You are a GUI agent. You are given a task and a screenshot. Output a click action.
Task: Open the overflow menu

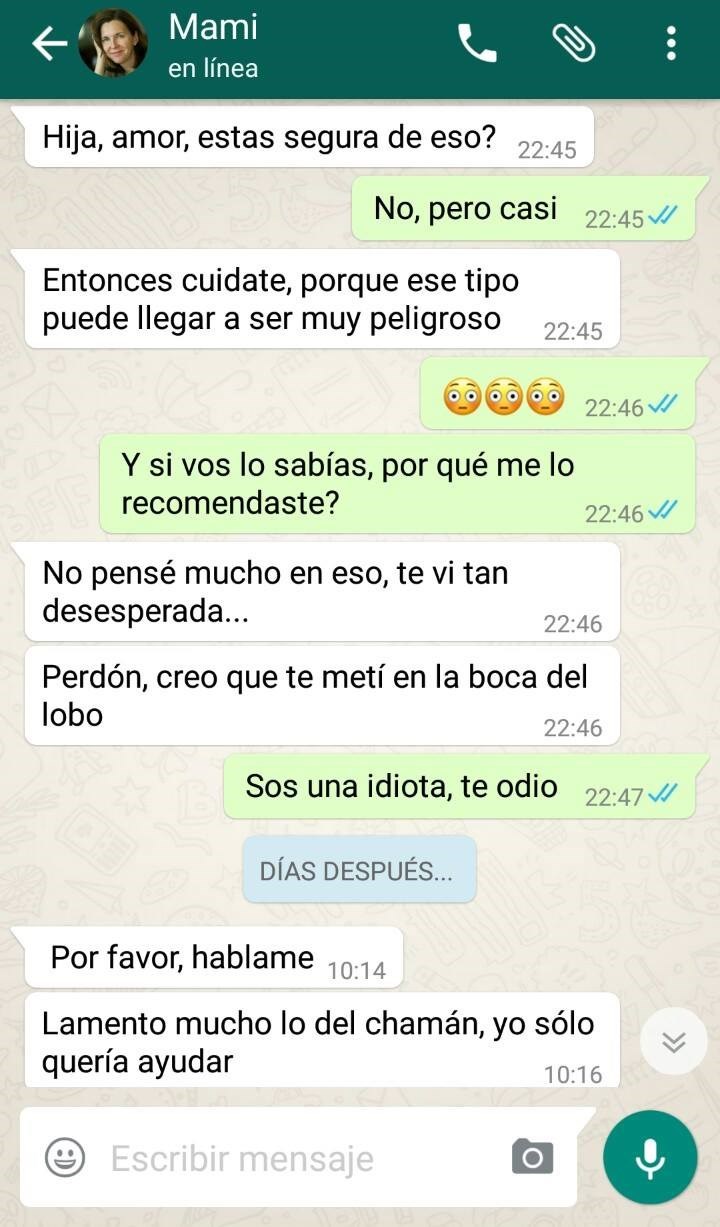pyautogui.click(x=670, y=44)
